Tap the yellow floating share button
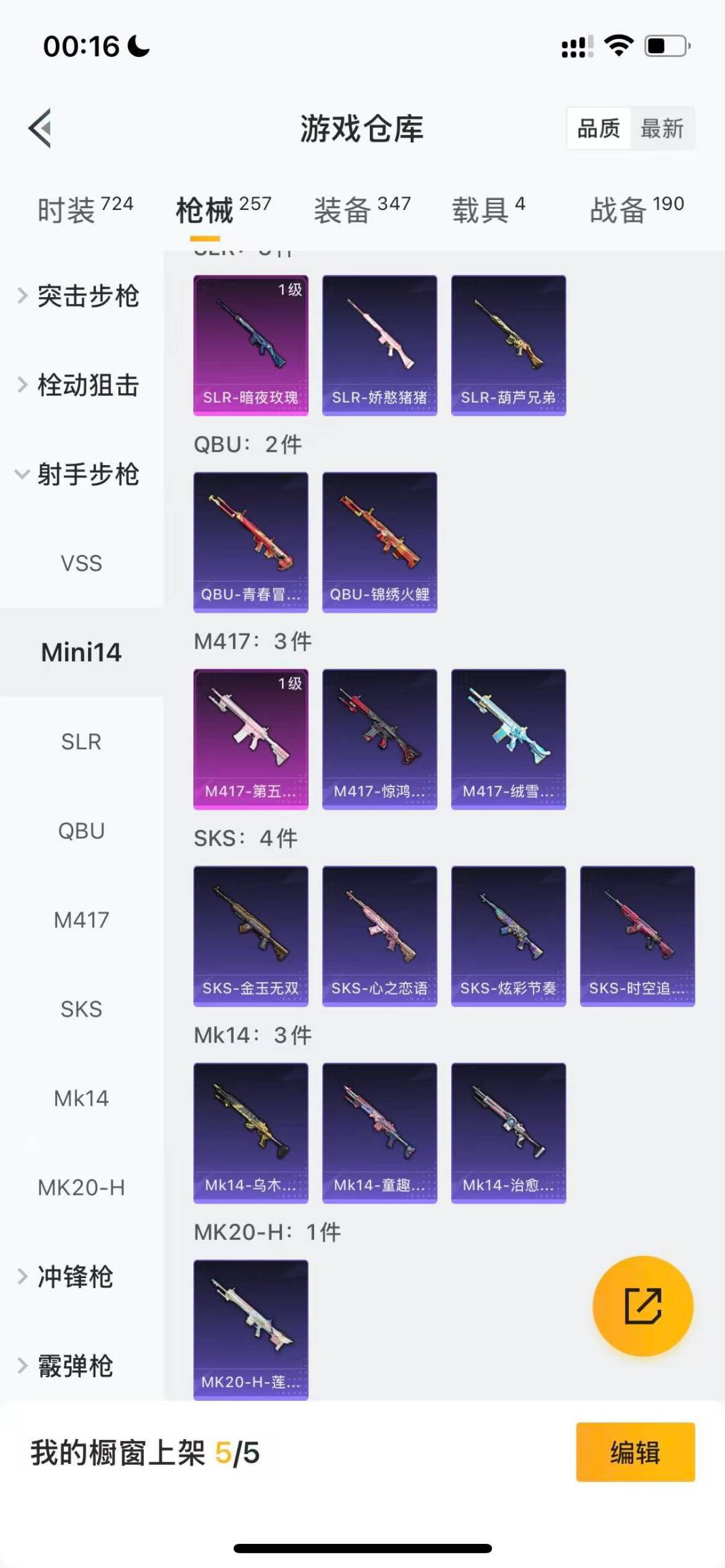 coord(642,1306)
